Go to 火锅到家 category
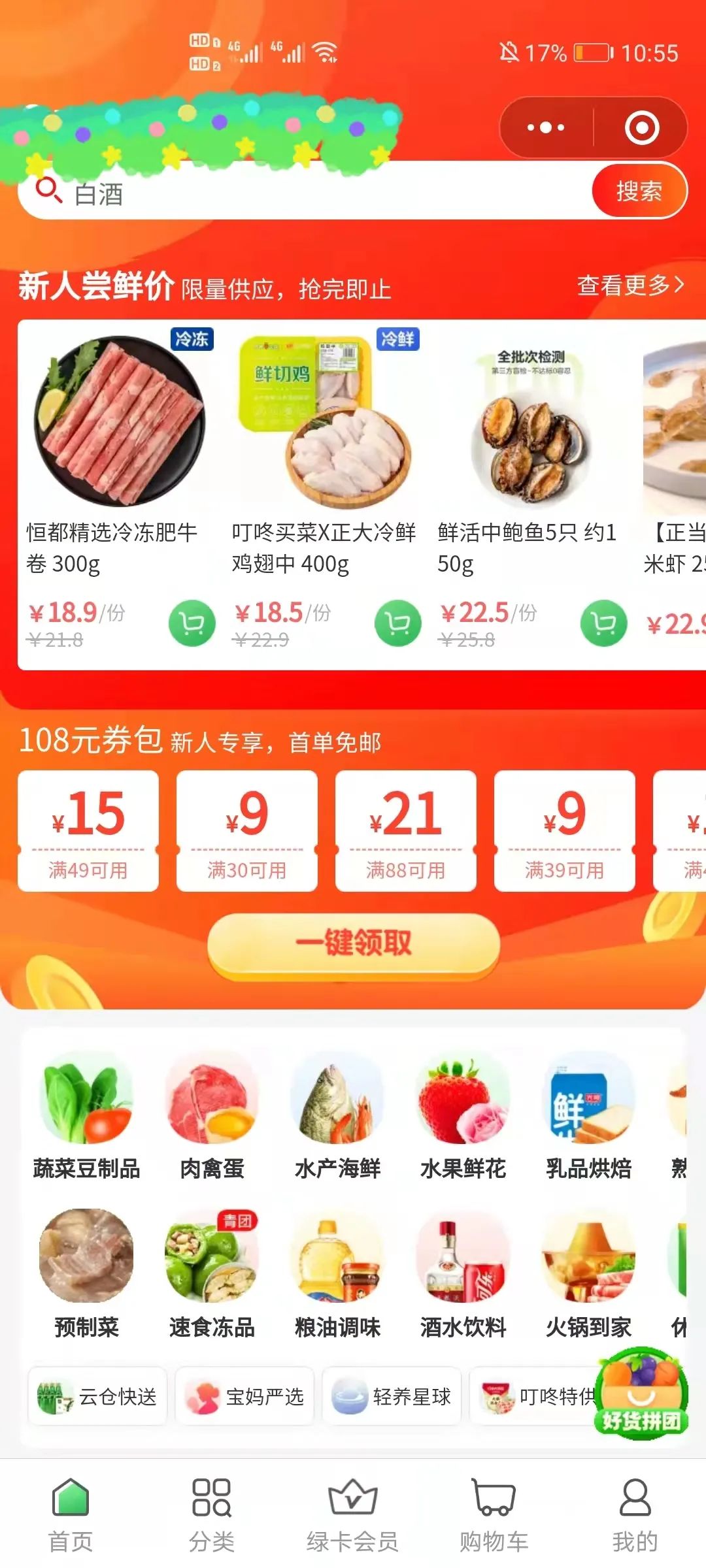Viewport: 706px width, 1568px height. [588, 1275]
